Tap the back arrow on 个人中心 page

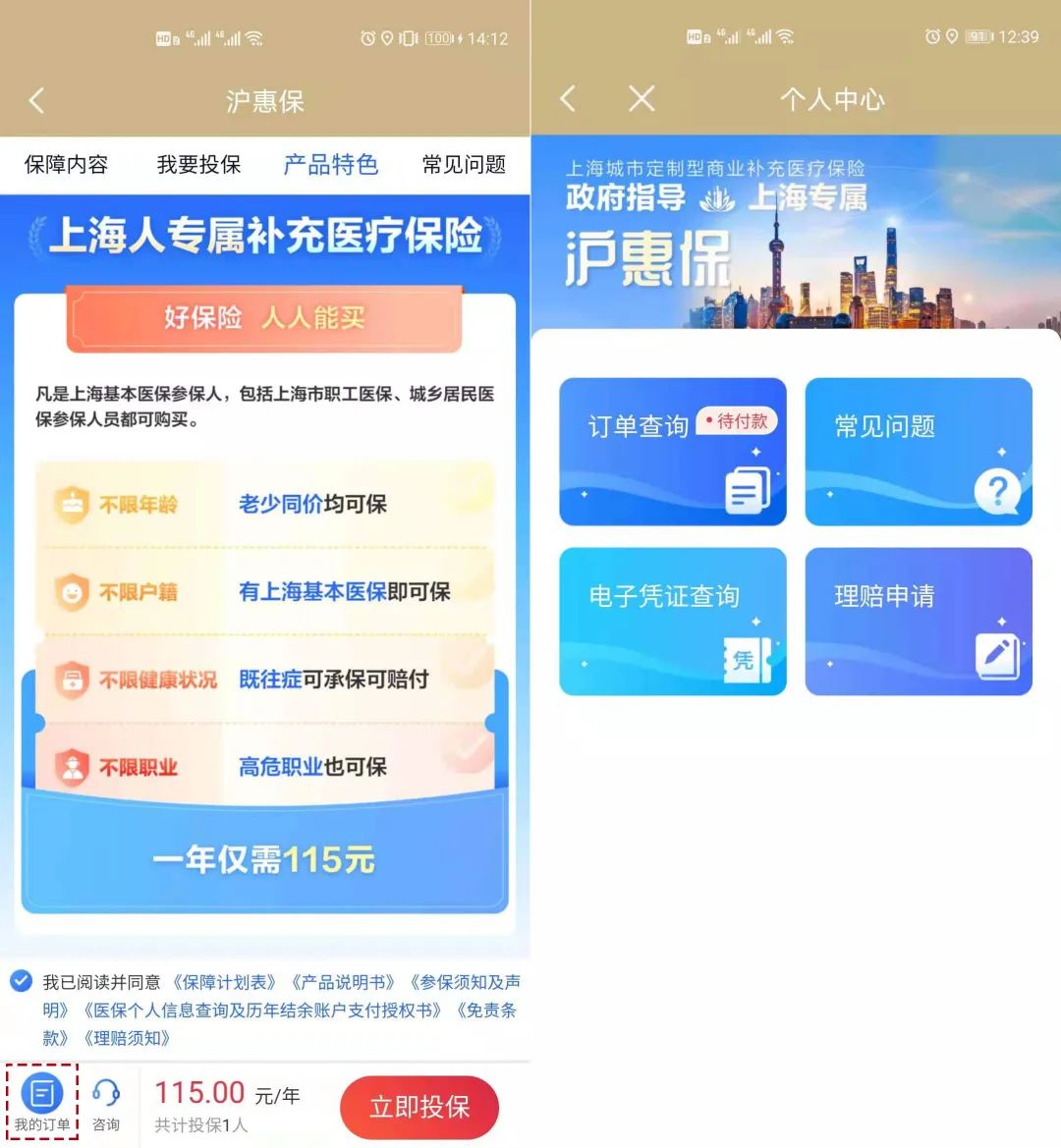click(567, 99)
